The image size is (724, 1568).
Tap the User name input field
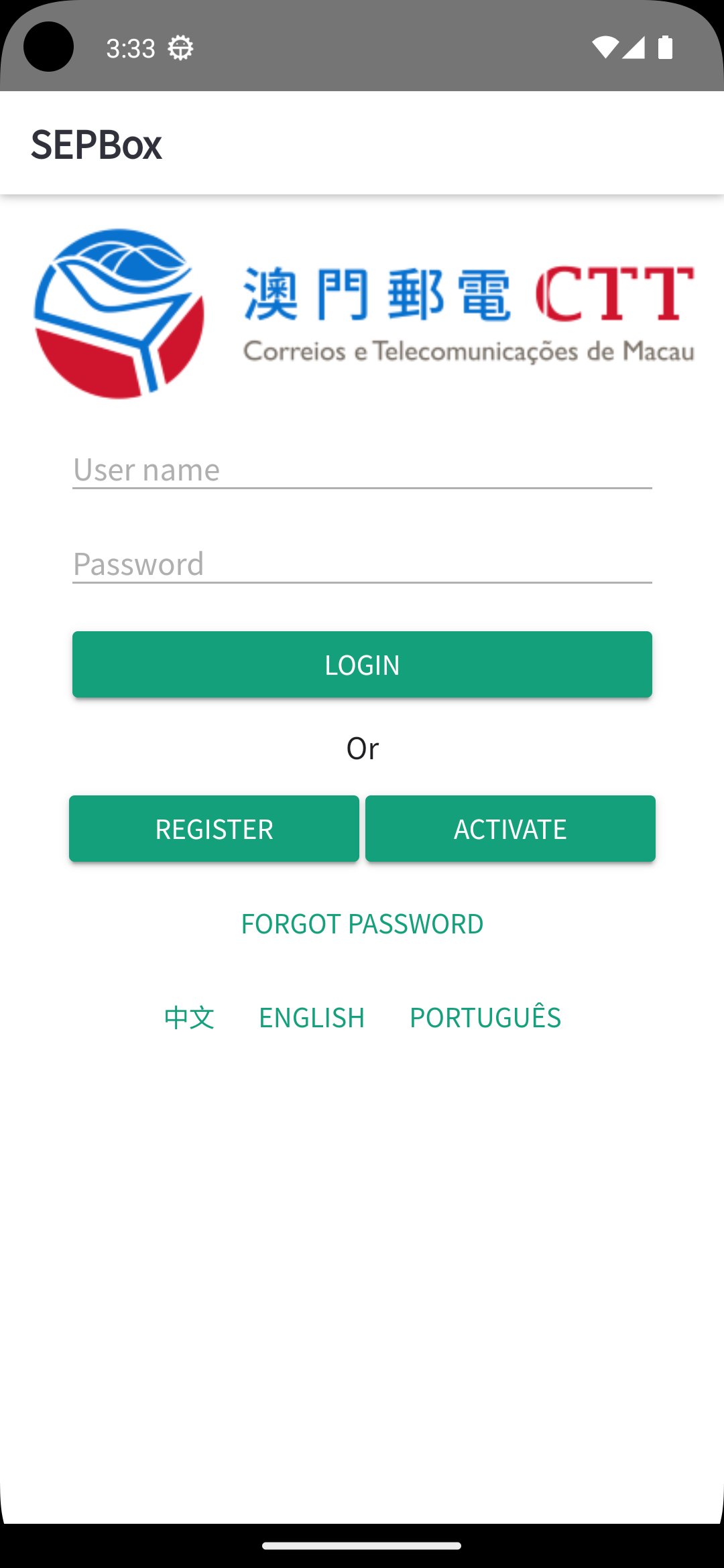click(x=362, y=469)
